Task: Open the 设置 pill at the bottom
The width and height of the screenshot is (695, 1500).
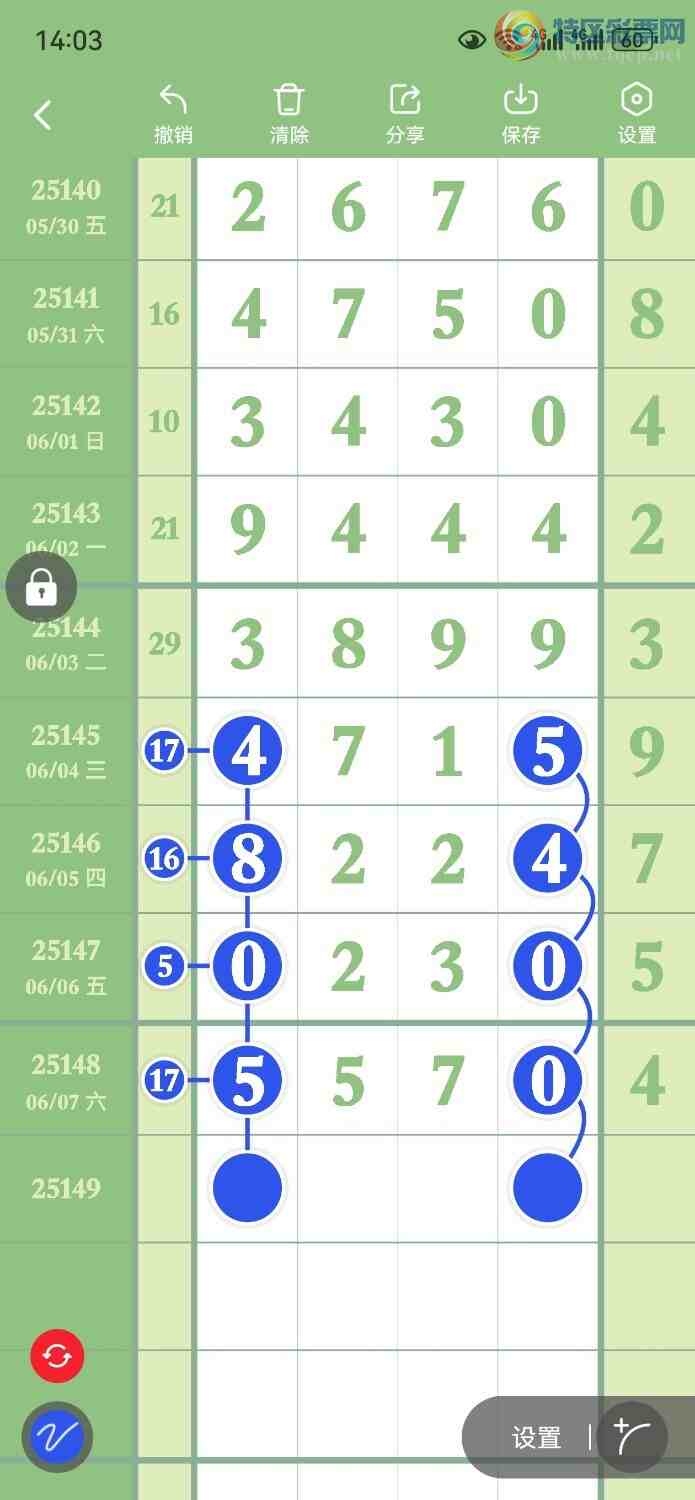Action: pyautogui.click(x=536, y=1438)
